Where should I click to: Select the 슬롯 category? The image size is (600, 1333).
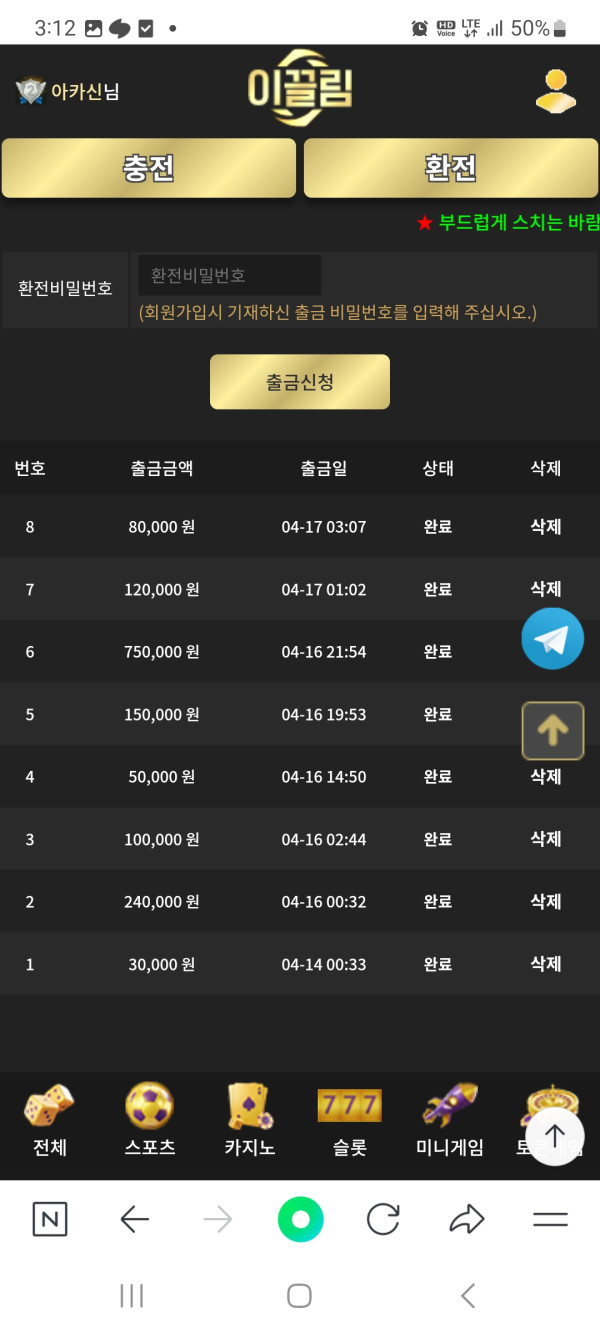click(350, 1120)
